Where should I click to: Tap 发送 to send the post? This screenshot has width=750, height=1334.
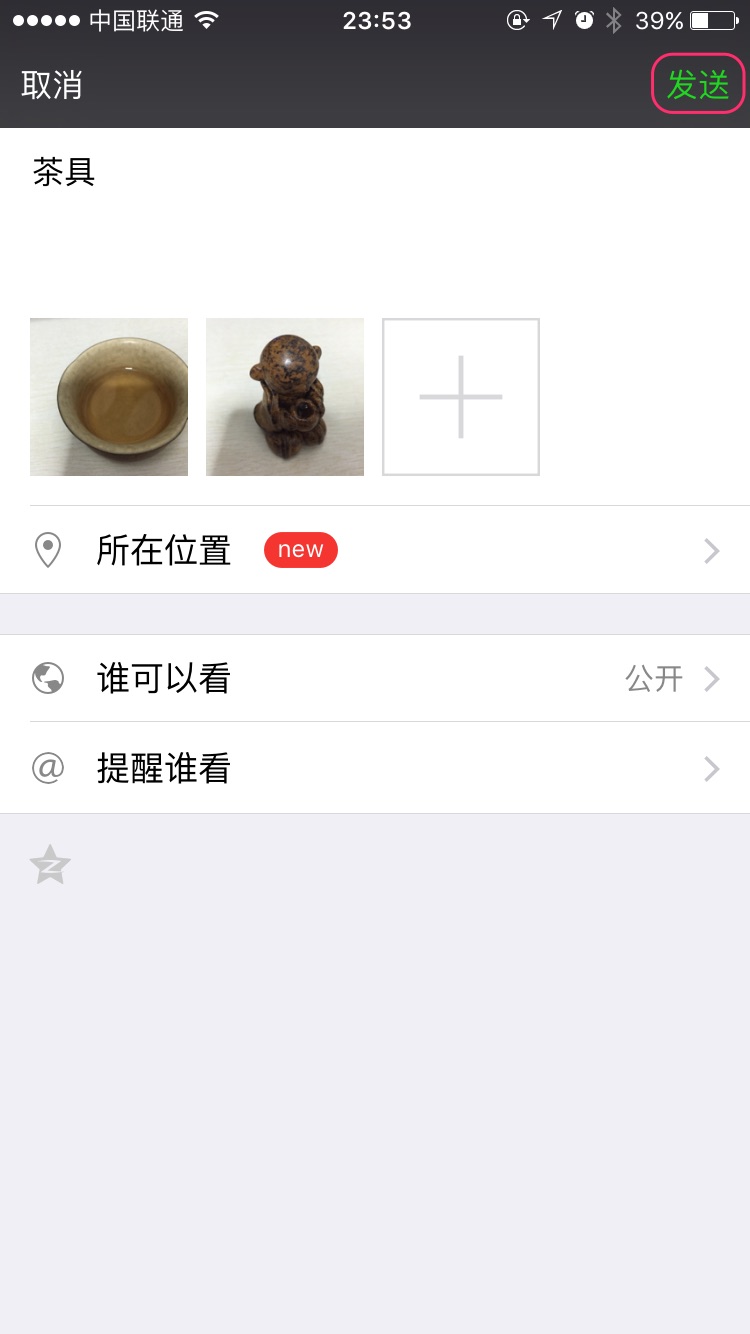point(698,85)
